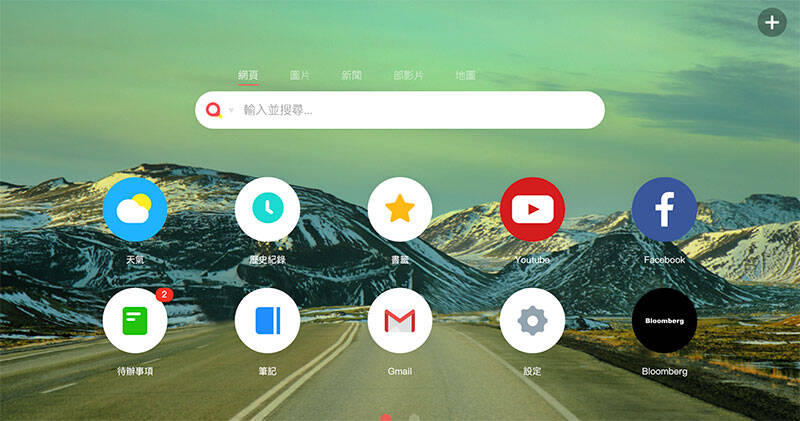Expand the search engine dropdown arrow

coord(231,111)
